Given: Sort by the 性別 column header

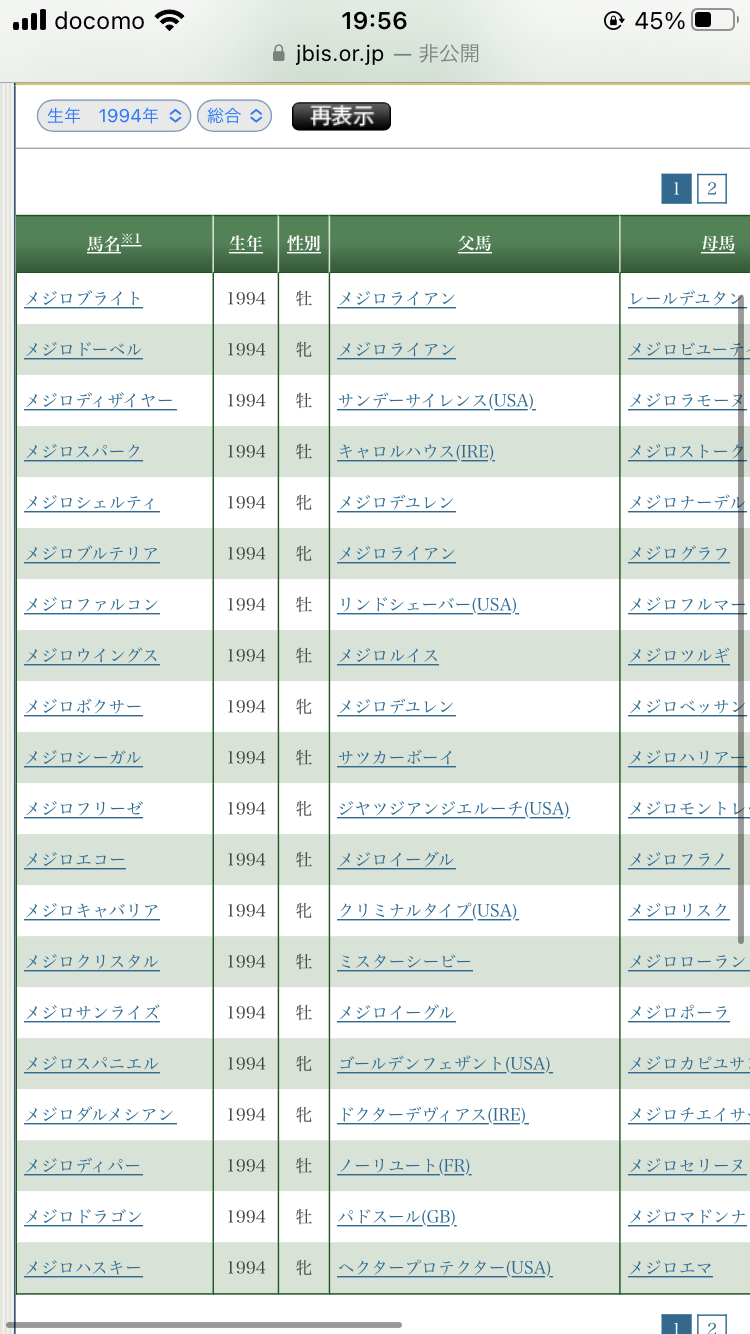Looking at the screenshot, I should coord(304,244).
